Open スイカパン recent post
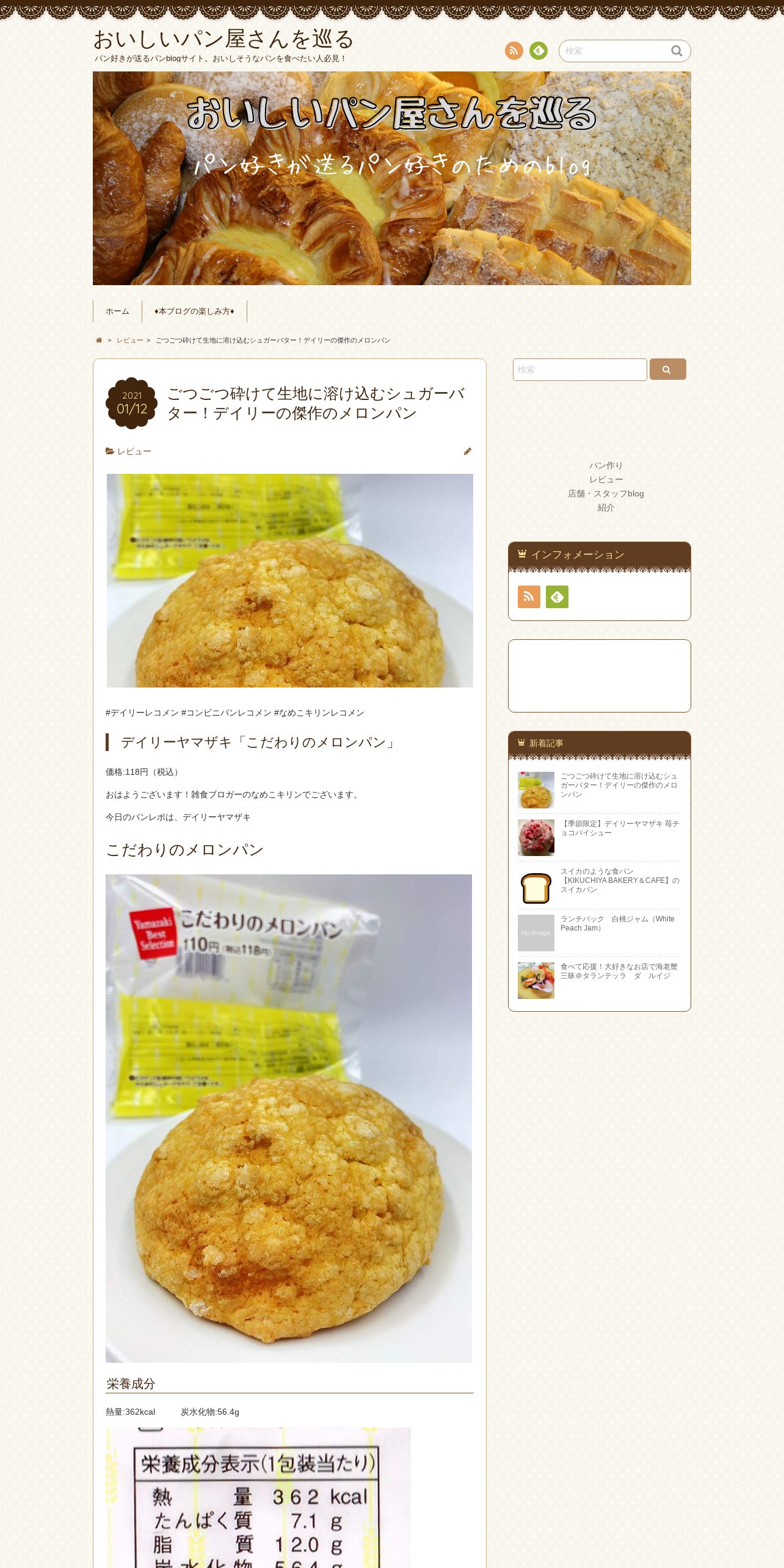Viewport: 784px width, 1568px height. point(620,880)
